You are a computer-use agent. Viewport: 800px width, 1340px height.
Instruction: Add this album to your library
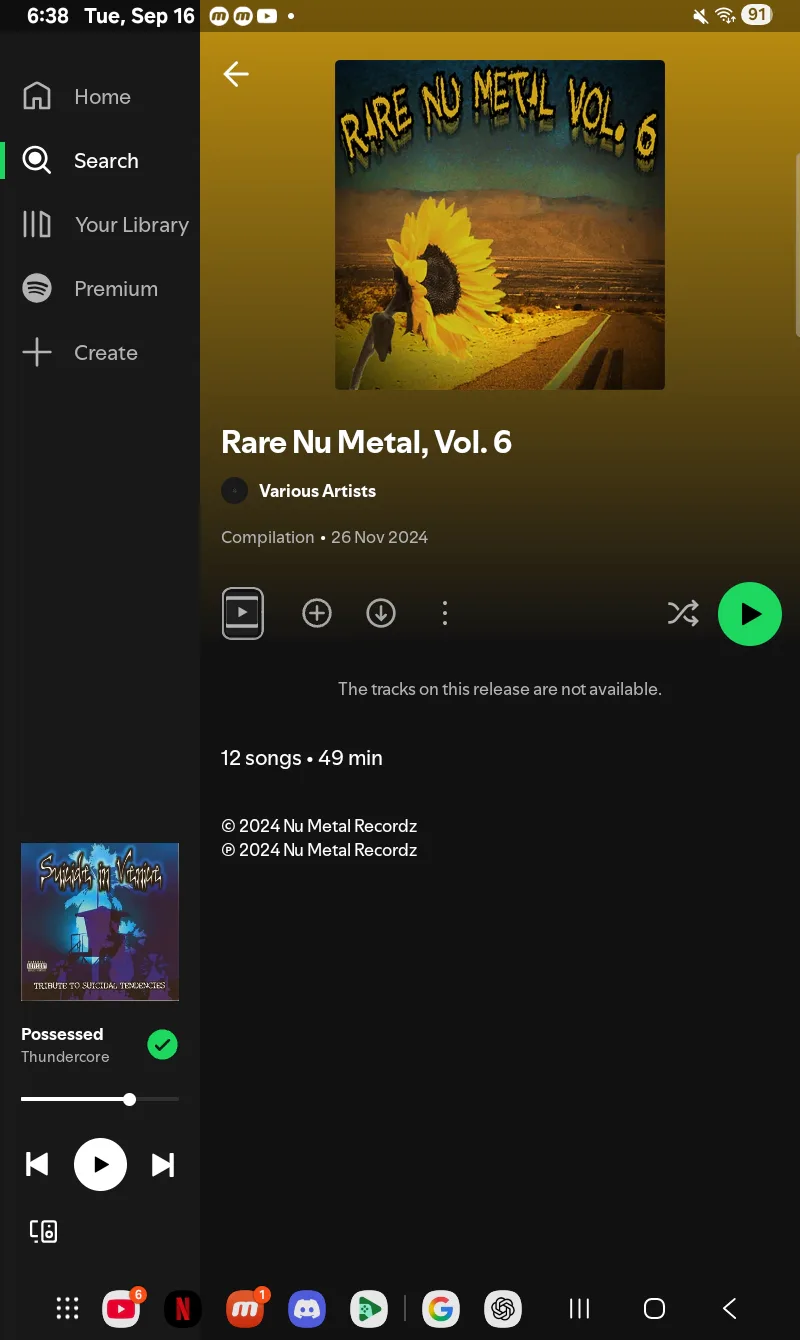(x=317, y=613)
